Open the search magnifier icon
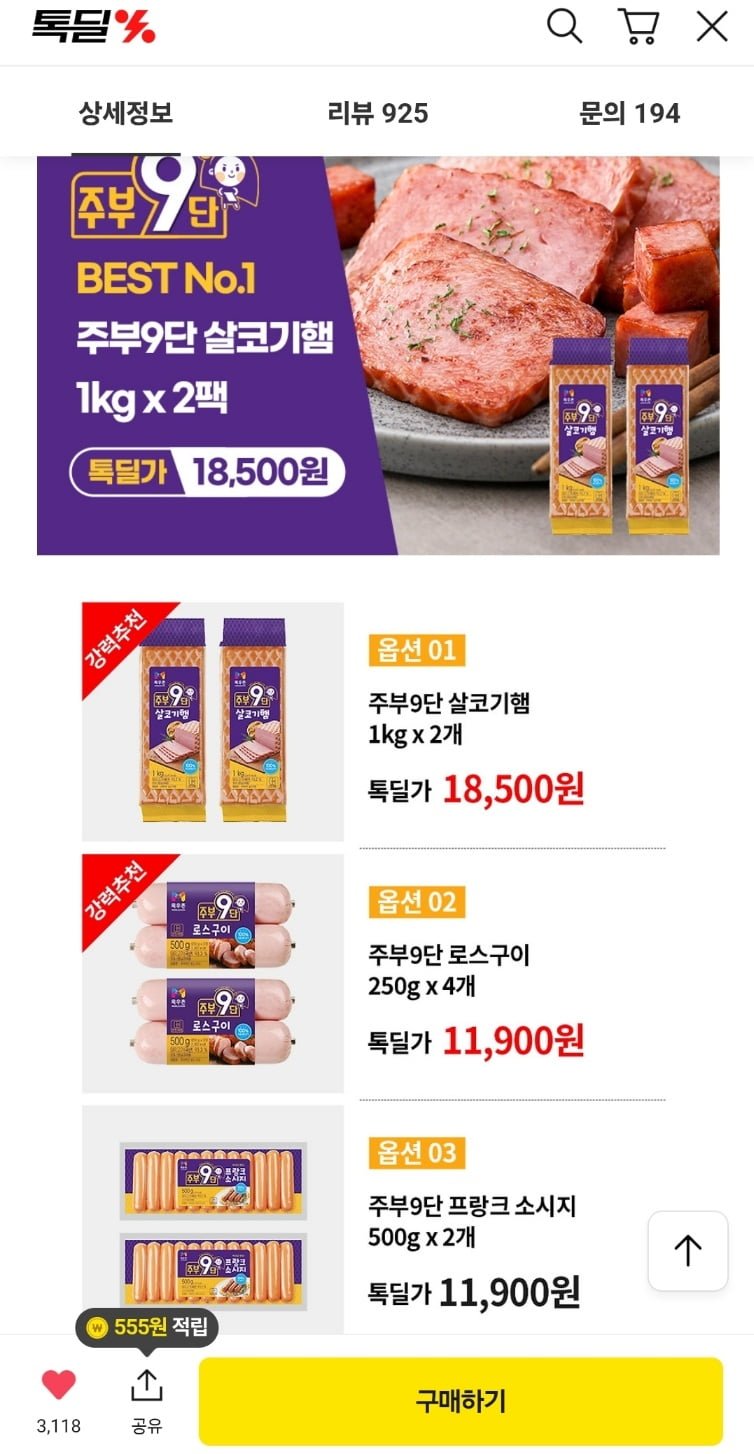This screenshot has height=1454, width=754. click(564, 27)
